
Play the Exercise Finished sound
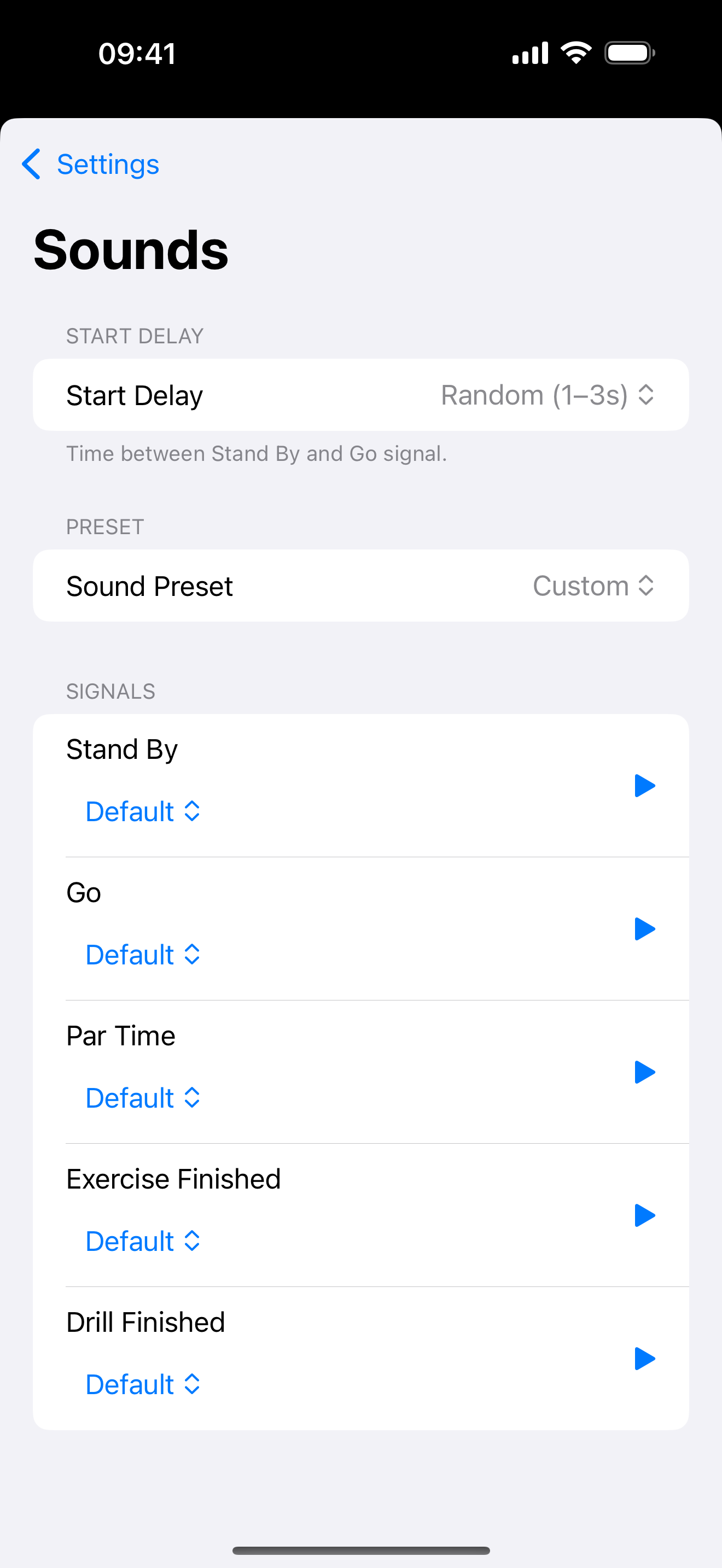(x=644, y=1215)
